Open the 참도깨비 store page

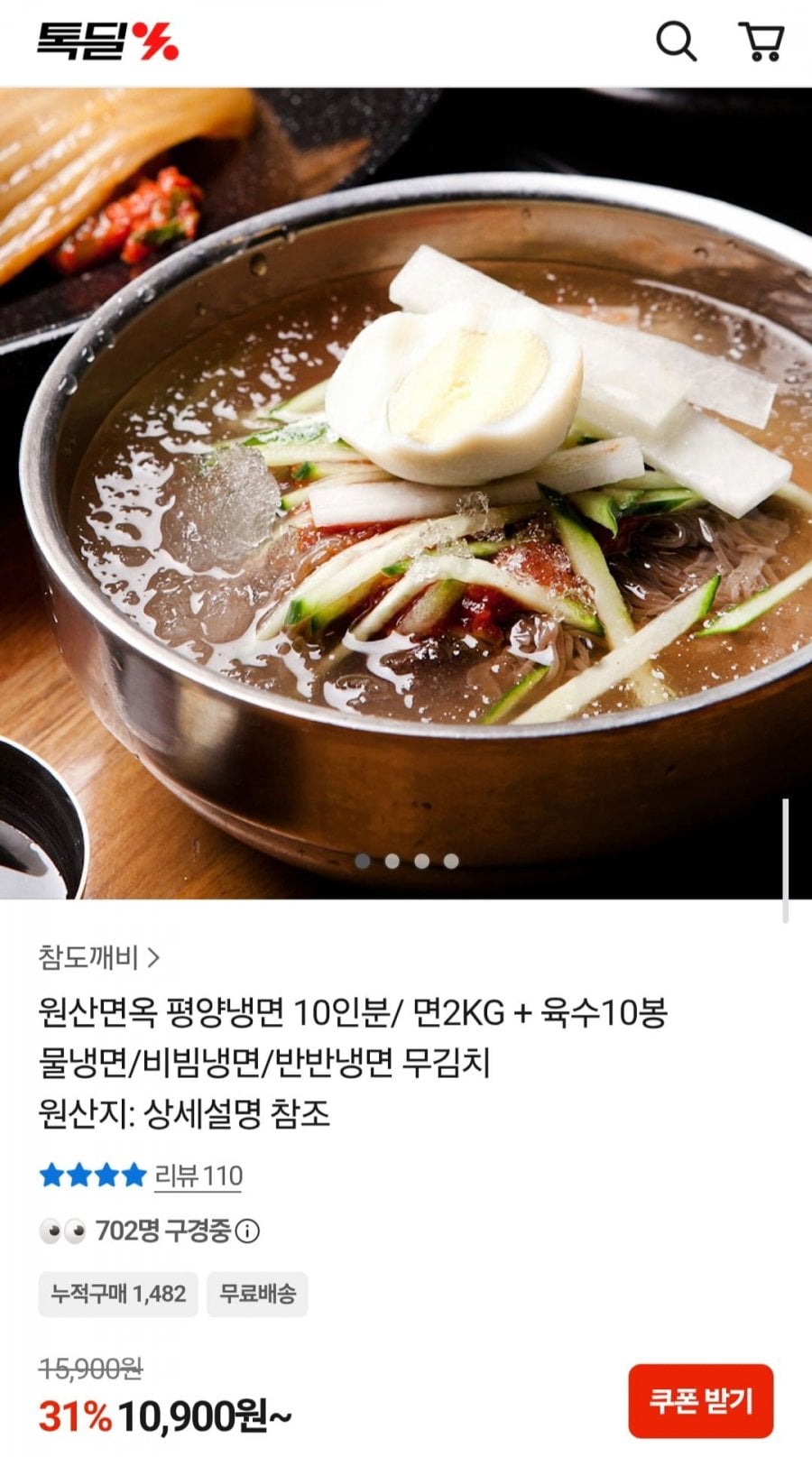[99, 956]
